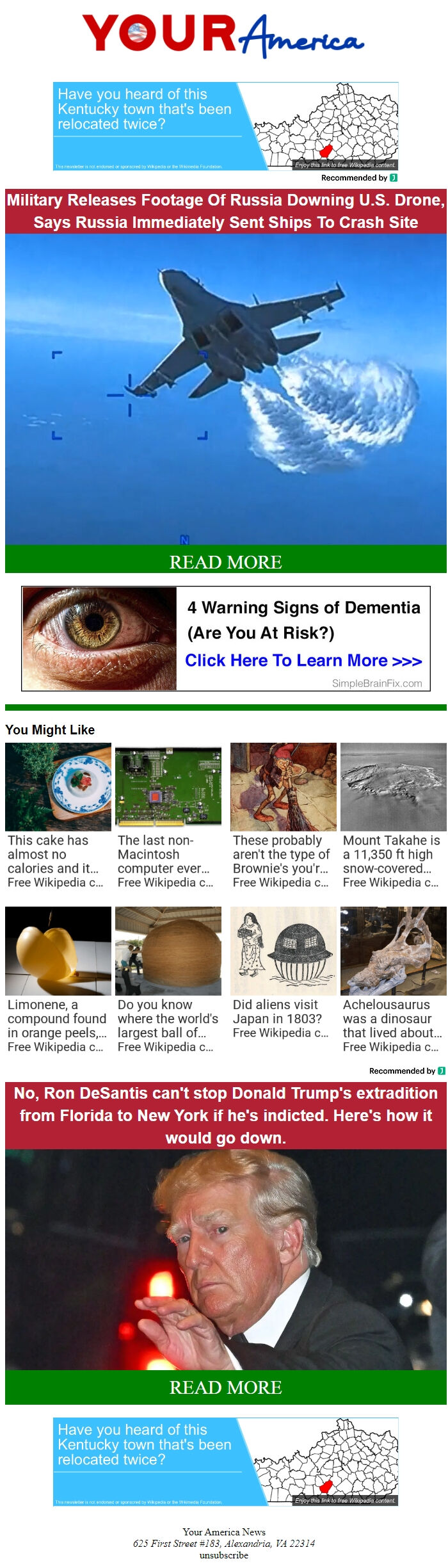The width and height of the screenshot is (448, 1568).
Task: Open the Russia downing U.S. drone headline
Action: [x=225, y=211]
